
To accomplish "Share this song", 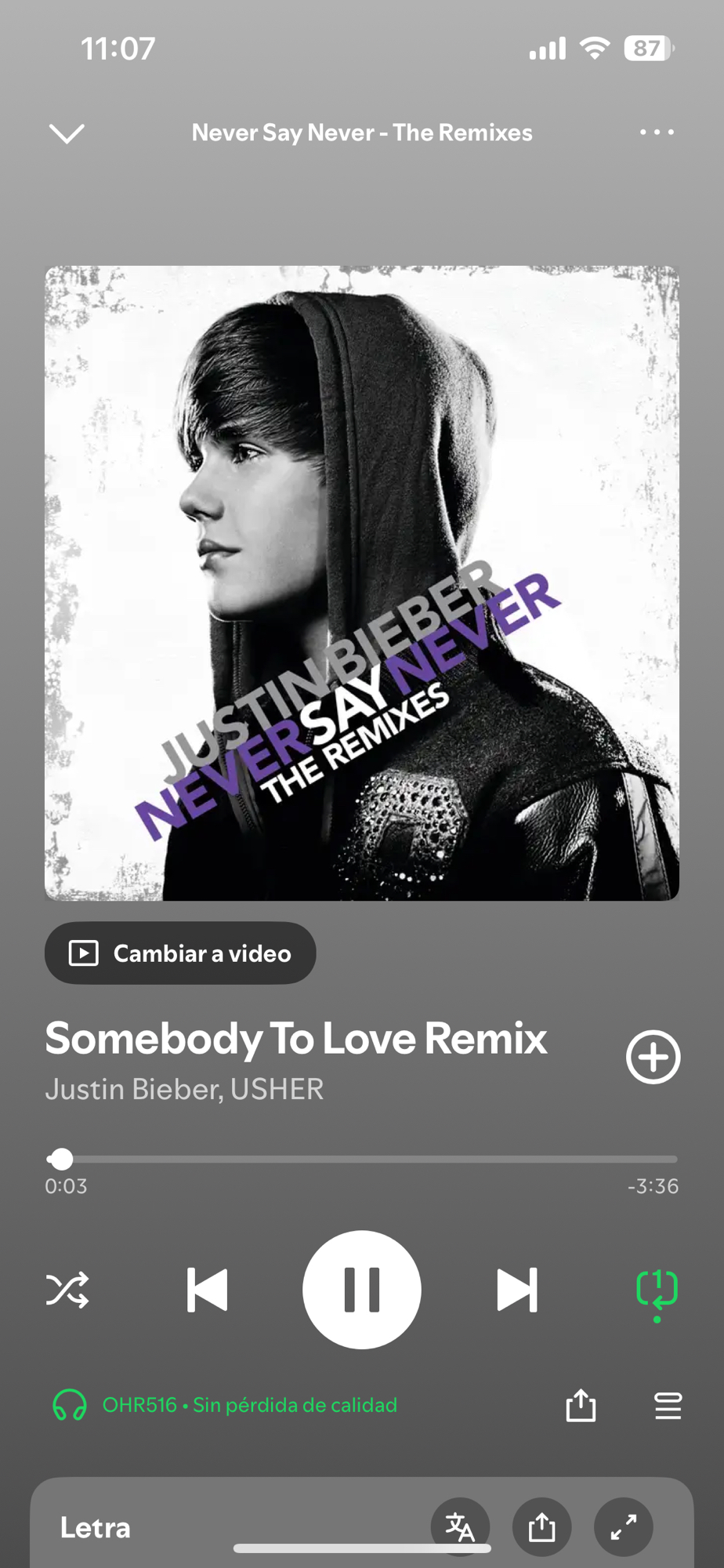I will click(581, 1406).
